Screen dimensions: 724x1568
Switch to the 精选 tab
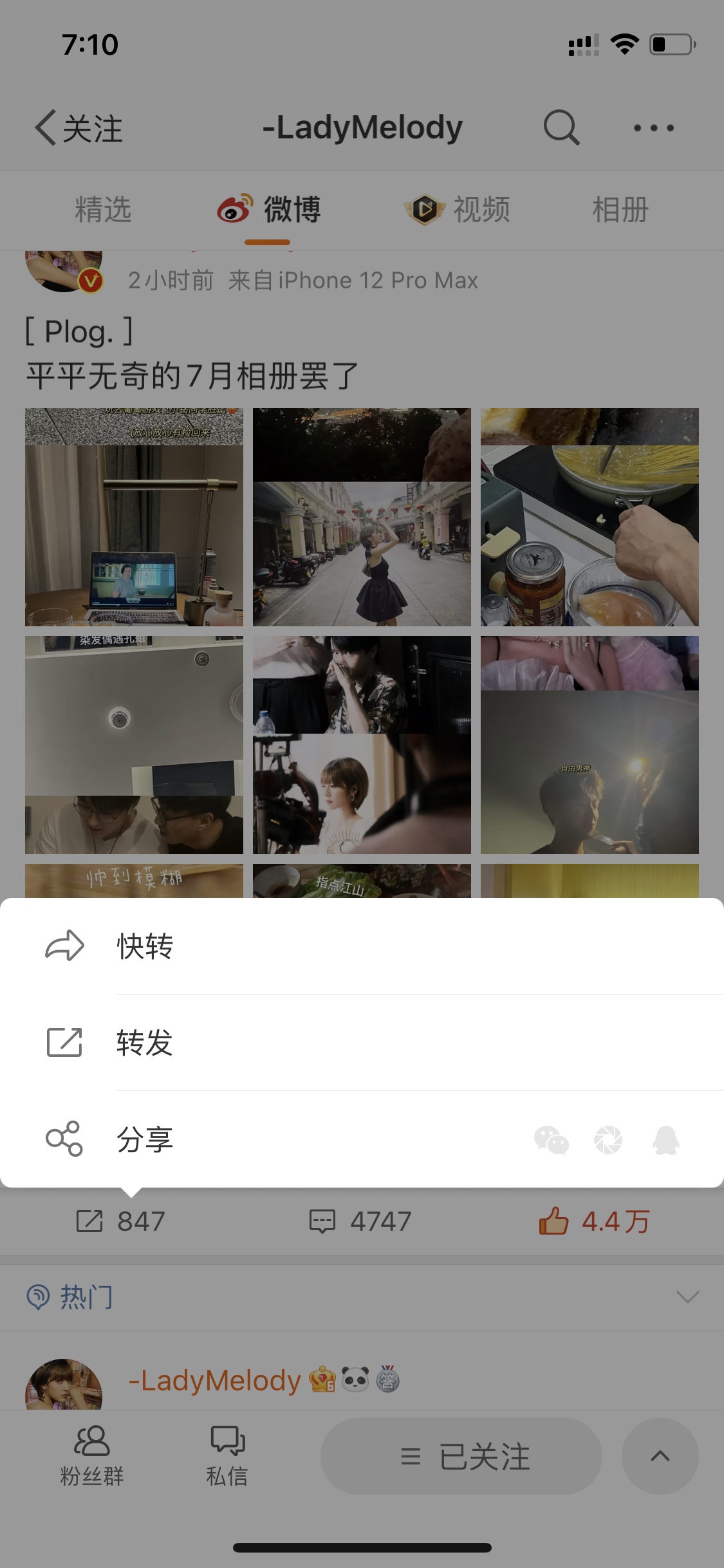click(x=103, y=210)
